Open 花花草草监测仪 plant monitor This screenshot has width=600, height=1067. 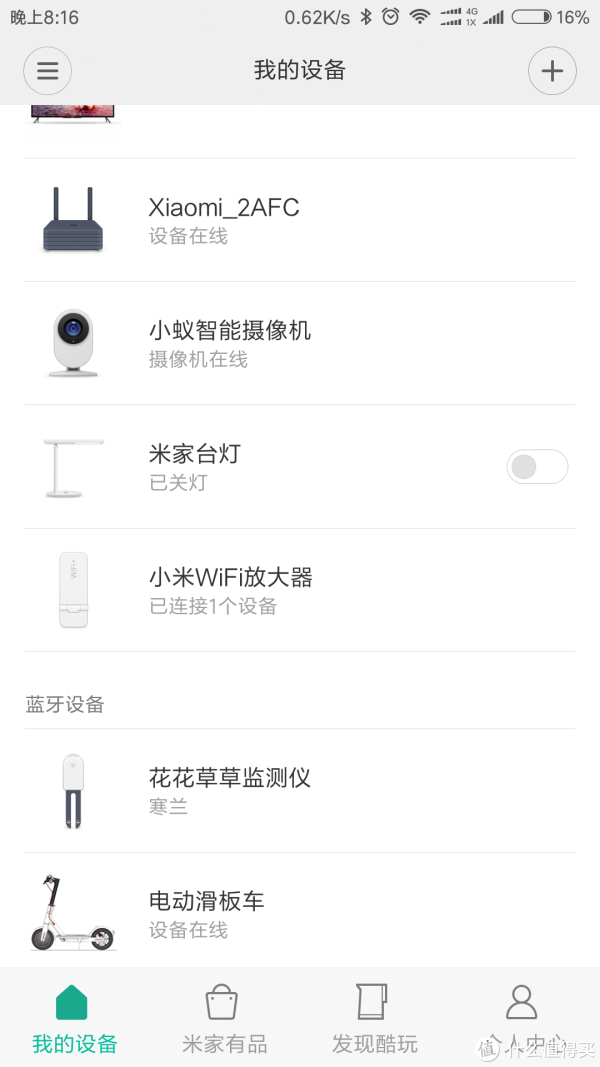(300, 791)
